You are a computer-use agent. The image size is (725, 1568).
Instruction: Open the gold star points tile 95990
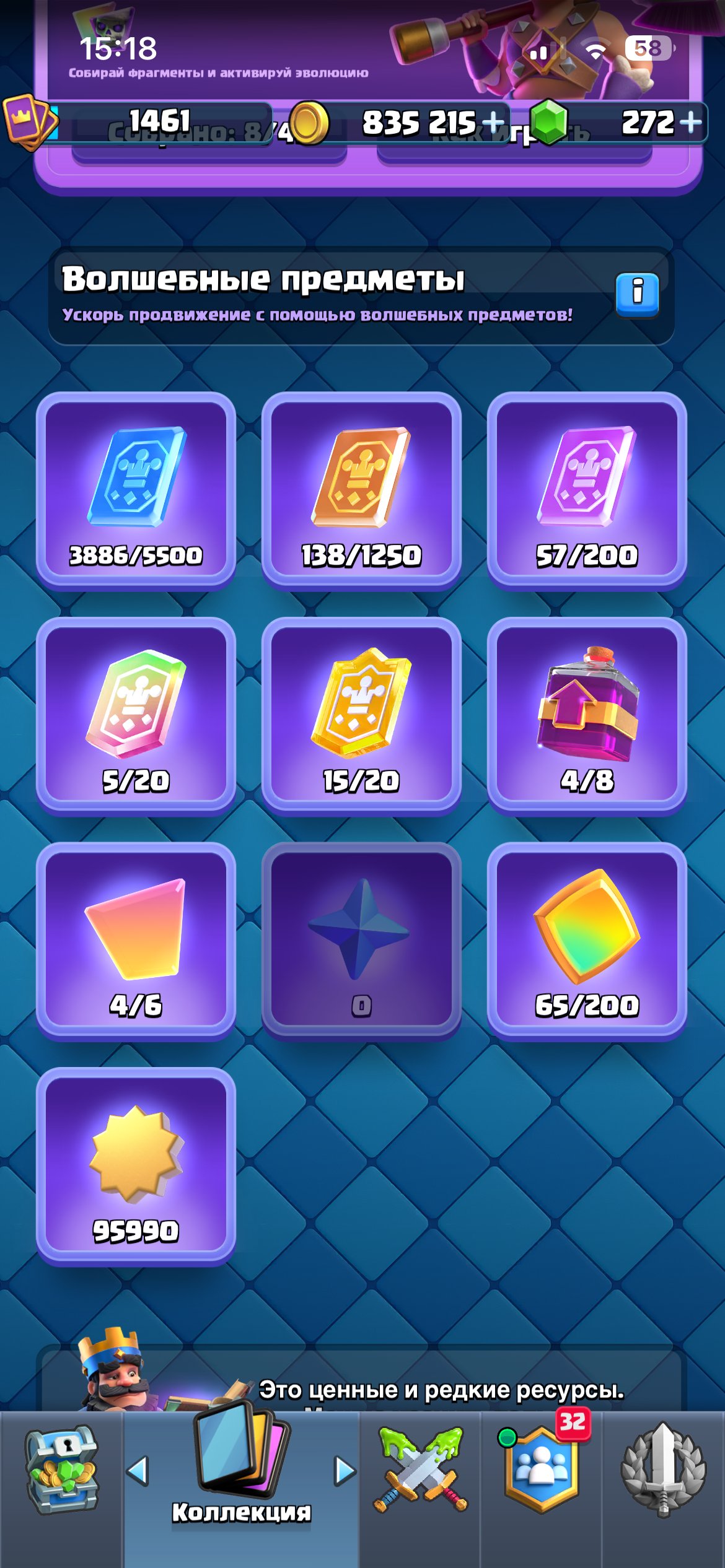pyautogui.click(x=136, y=1167)
